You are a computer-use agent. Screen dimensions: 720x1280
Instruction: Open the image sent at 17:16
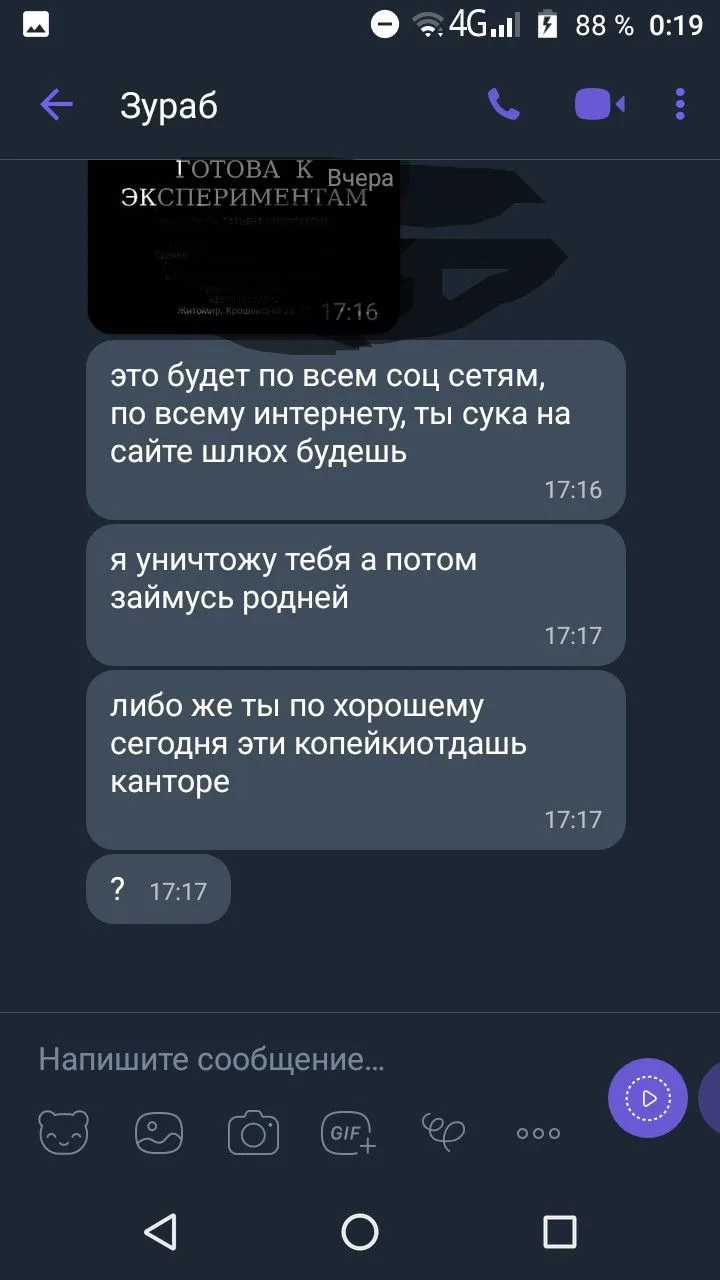pos(244,245)
